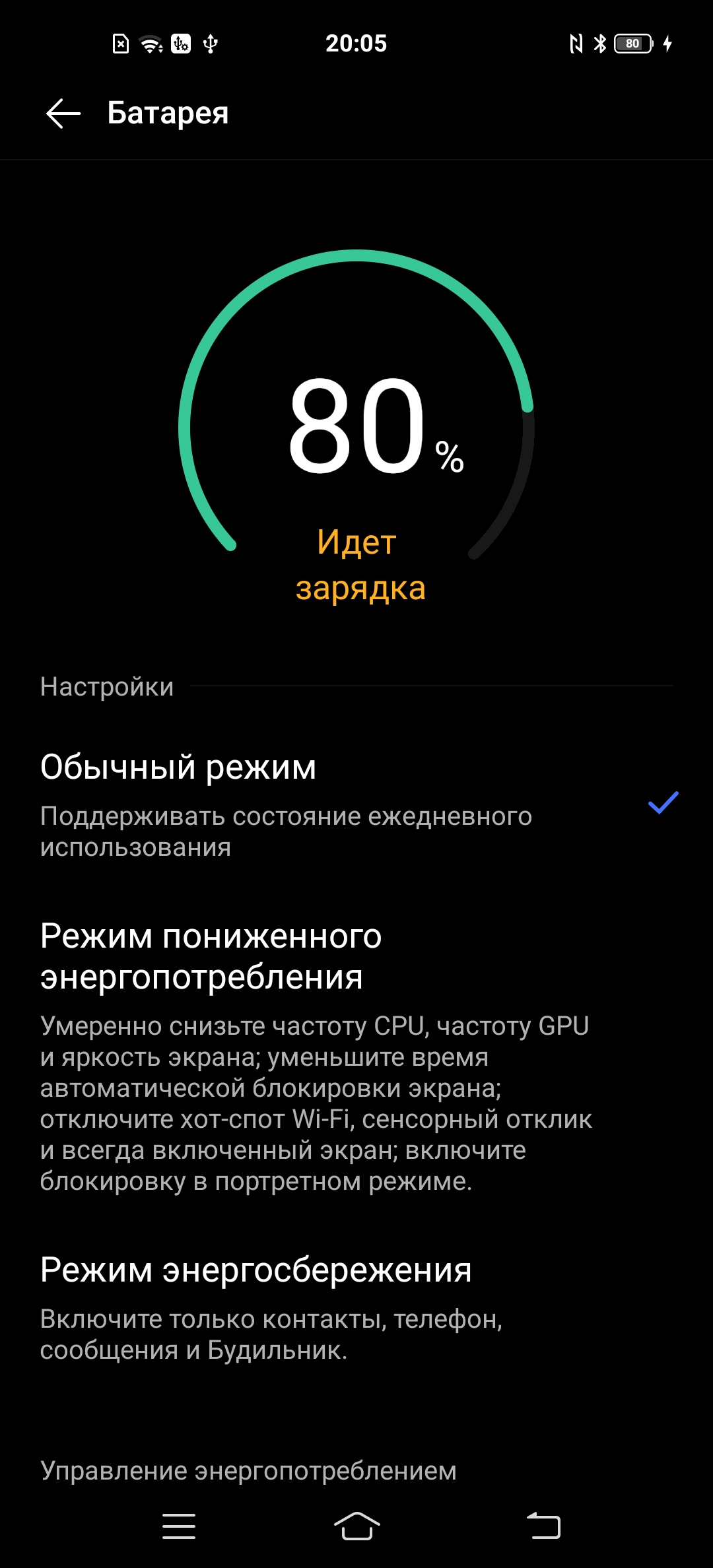Tap the system home button
This screenshot has height=1568, width=713.
click(x=356, y=1526)
